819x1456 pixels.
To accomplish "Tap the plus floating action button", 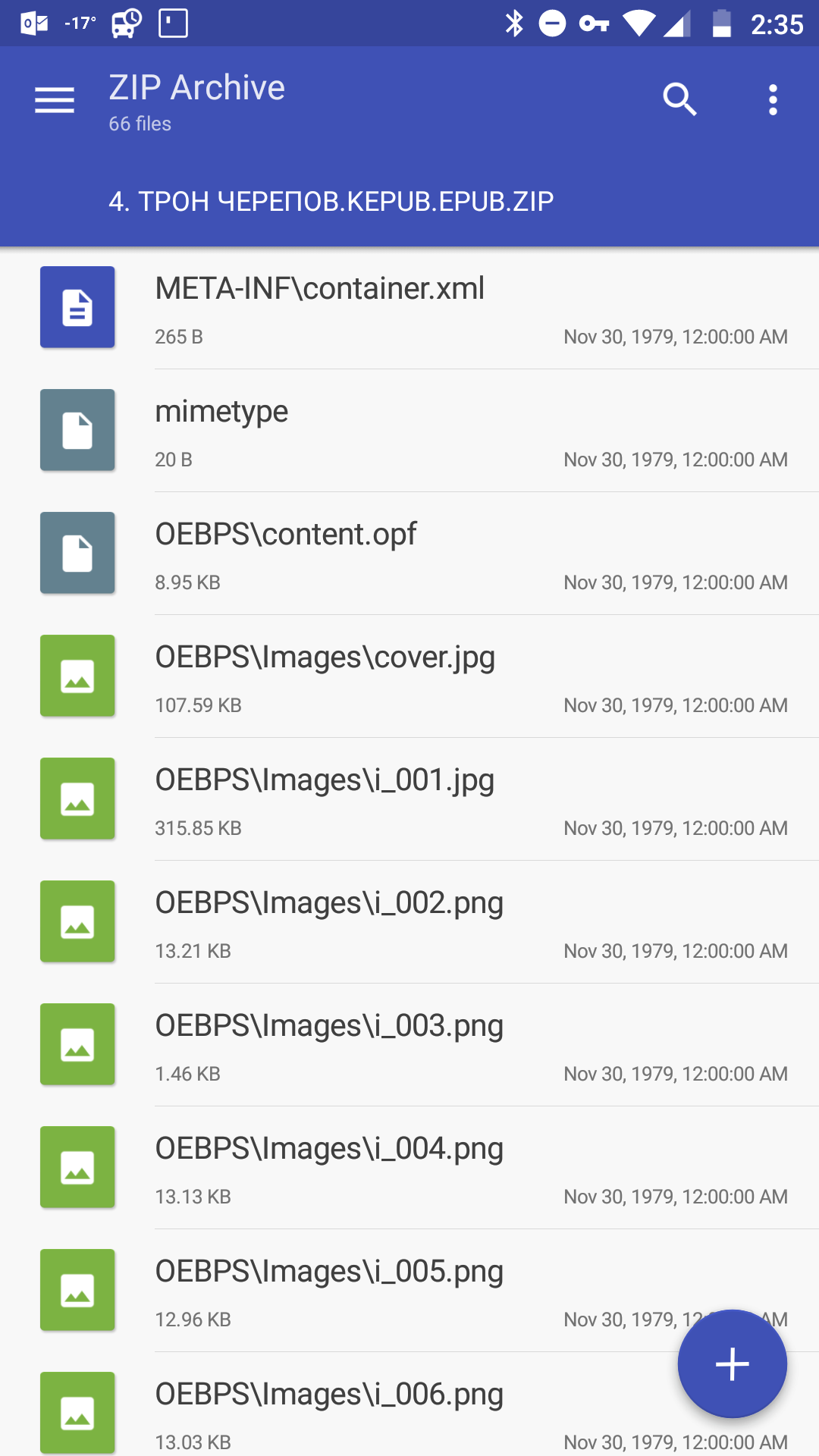I will [x=732, y=1364].
